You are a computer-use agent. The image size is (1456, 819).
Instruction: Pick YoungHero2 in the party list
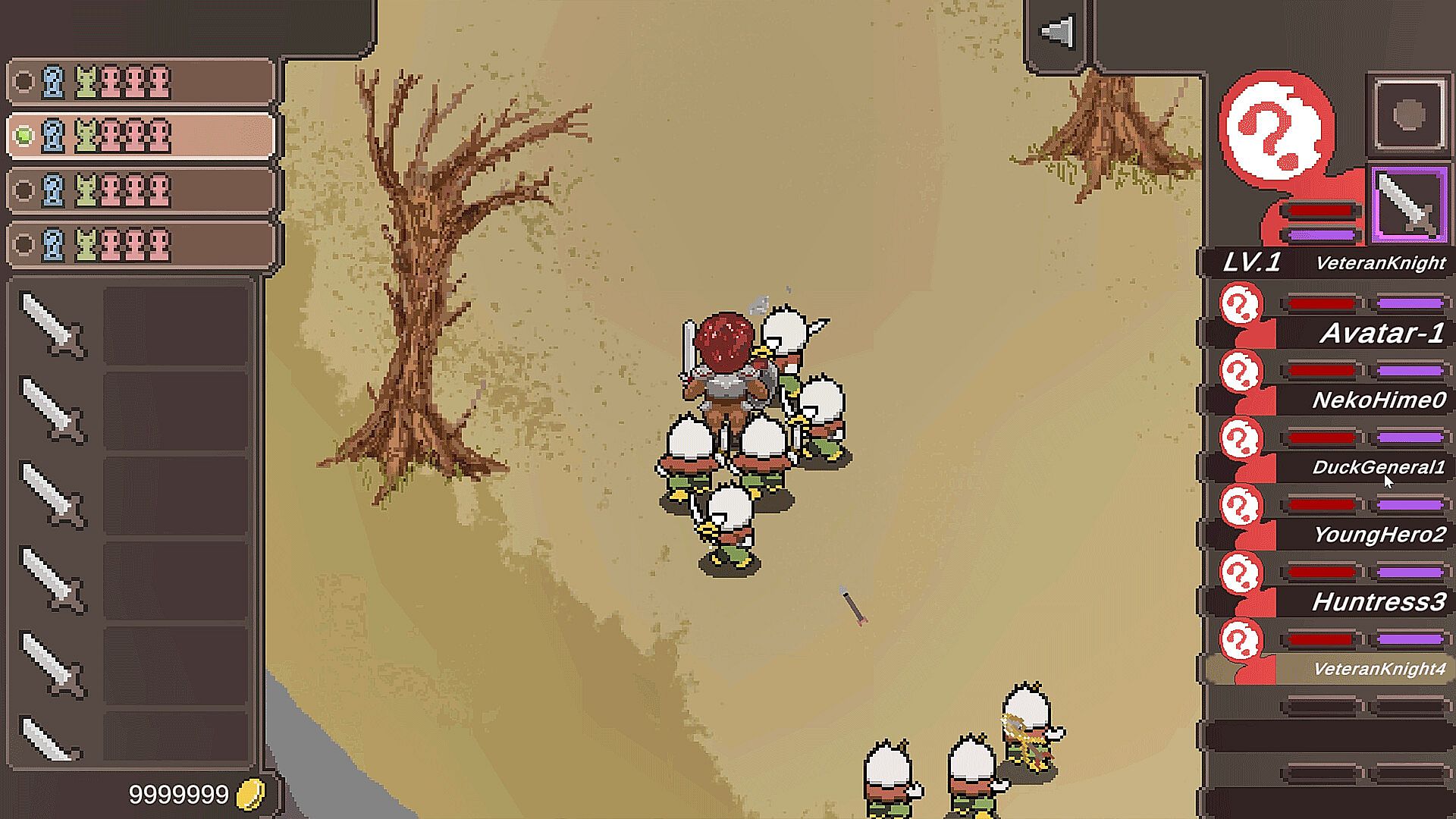1379,535
